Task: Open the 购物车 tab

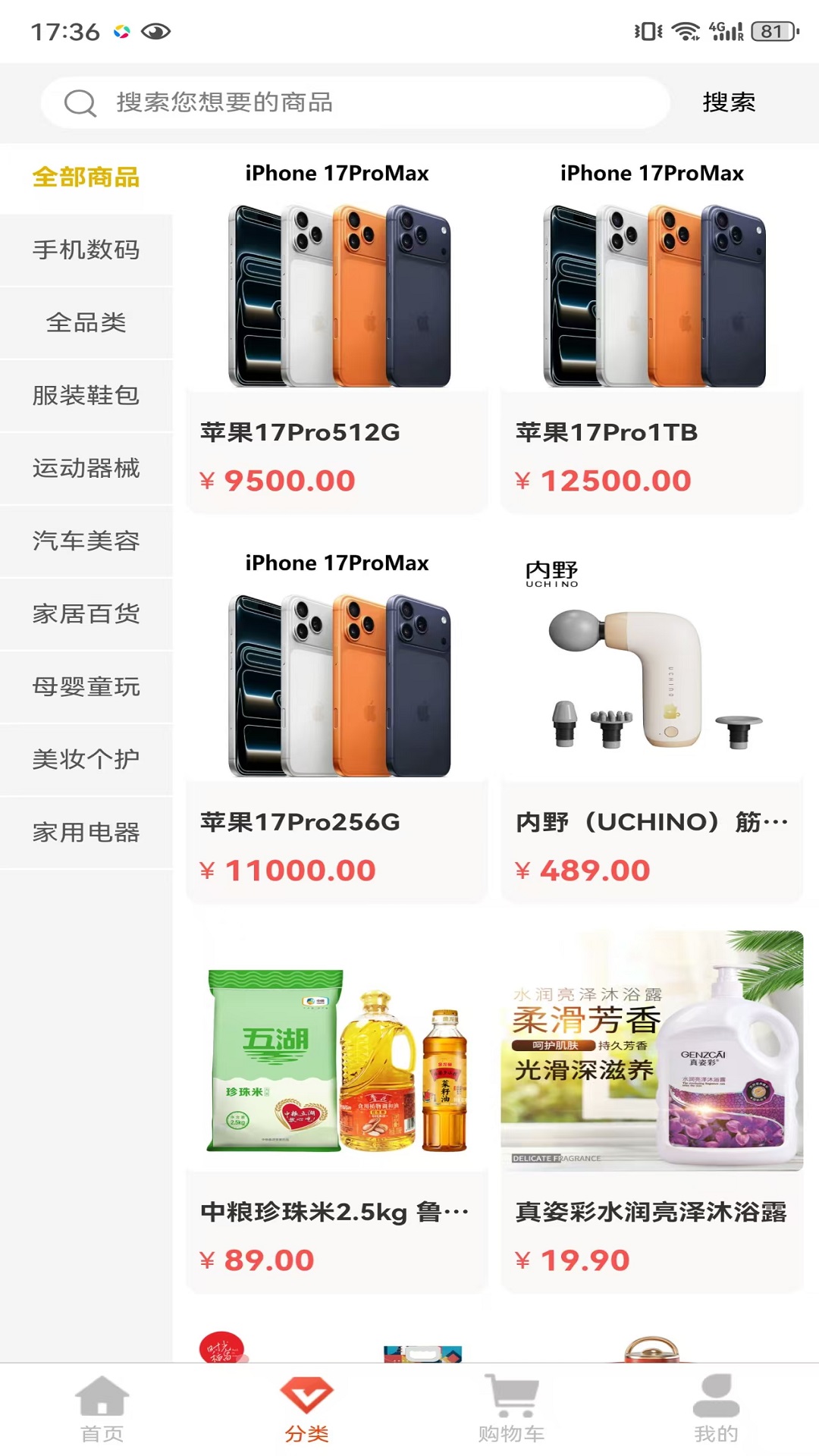Action: [512, 1410]
